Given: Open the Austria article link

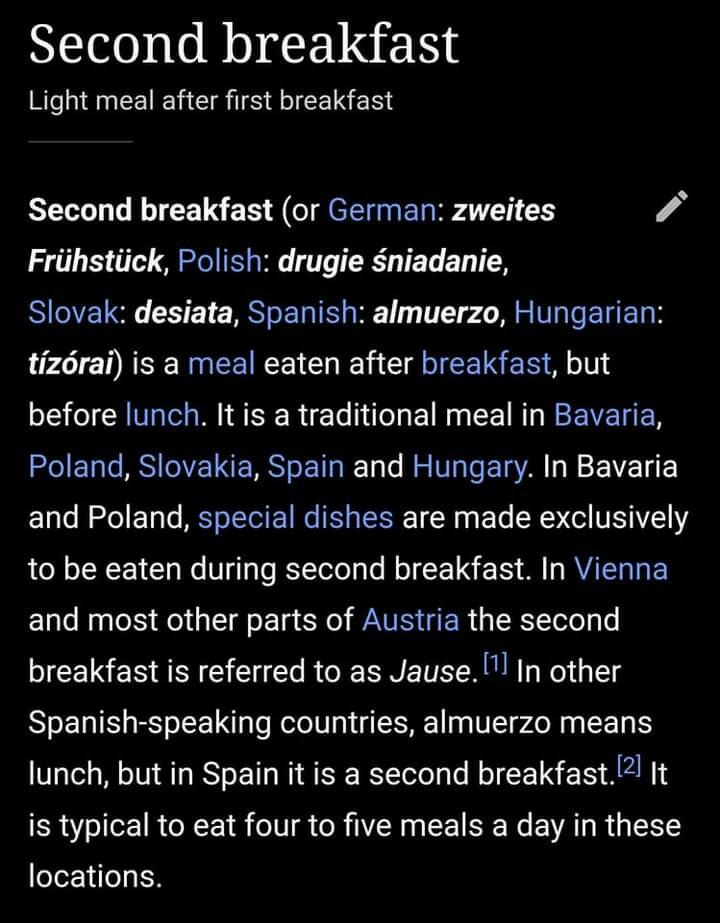Looking at the screenshot, I should tap(410, 620).
